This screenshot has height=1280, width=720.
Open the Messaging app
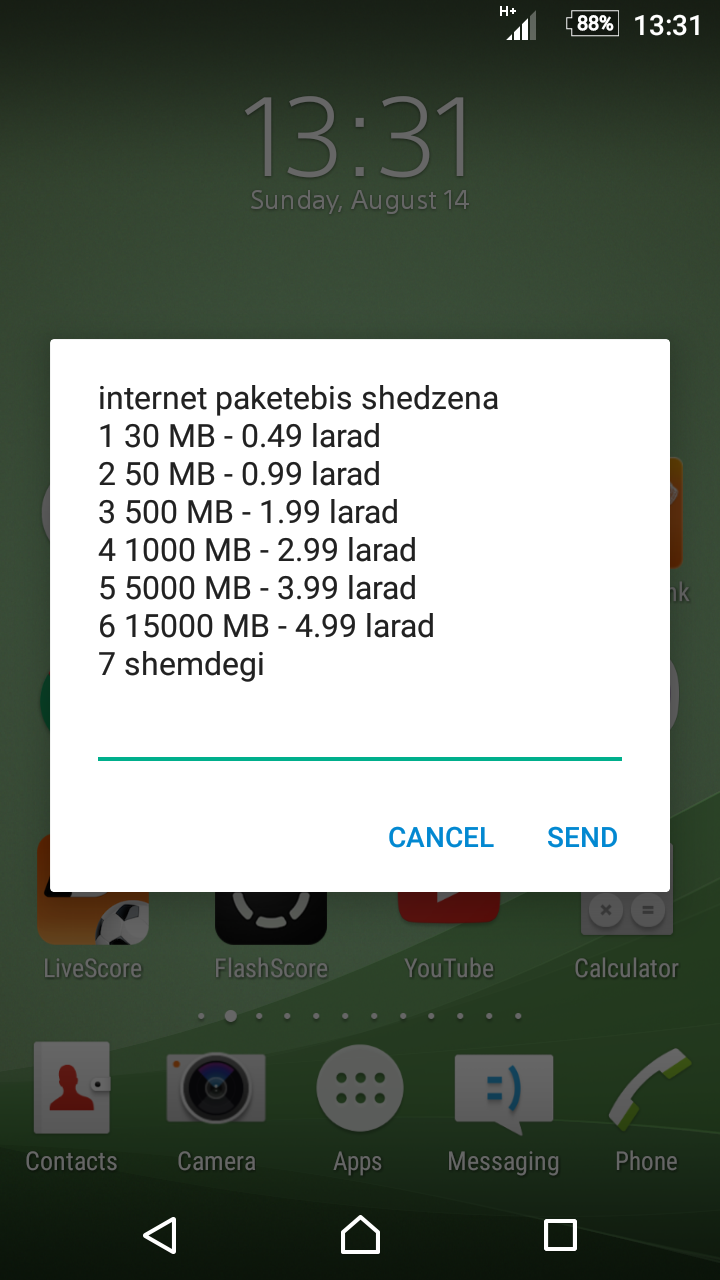503,1091
